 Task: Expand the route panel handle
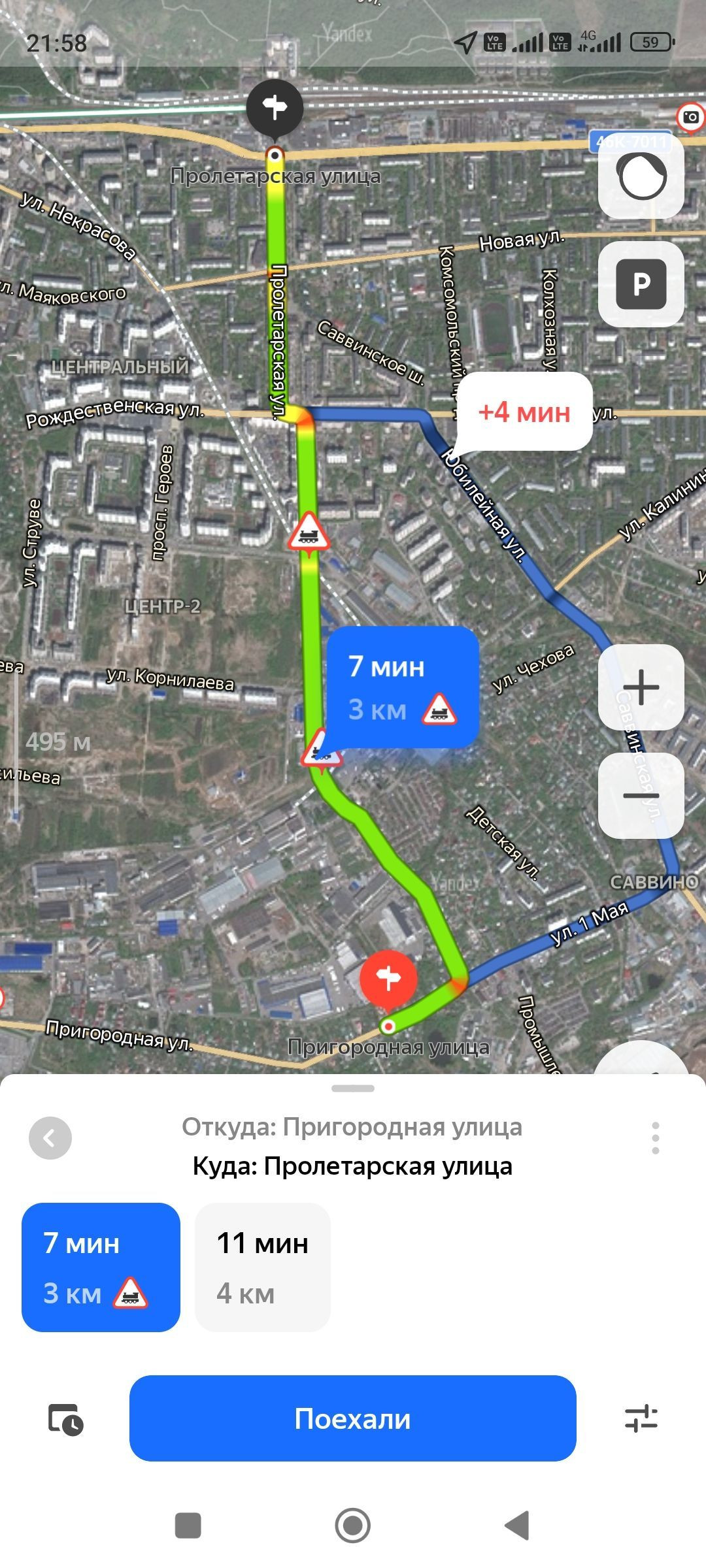pos(352,1088)
